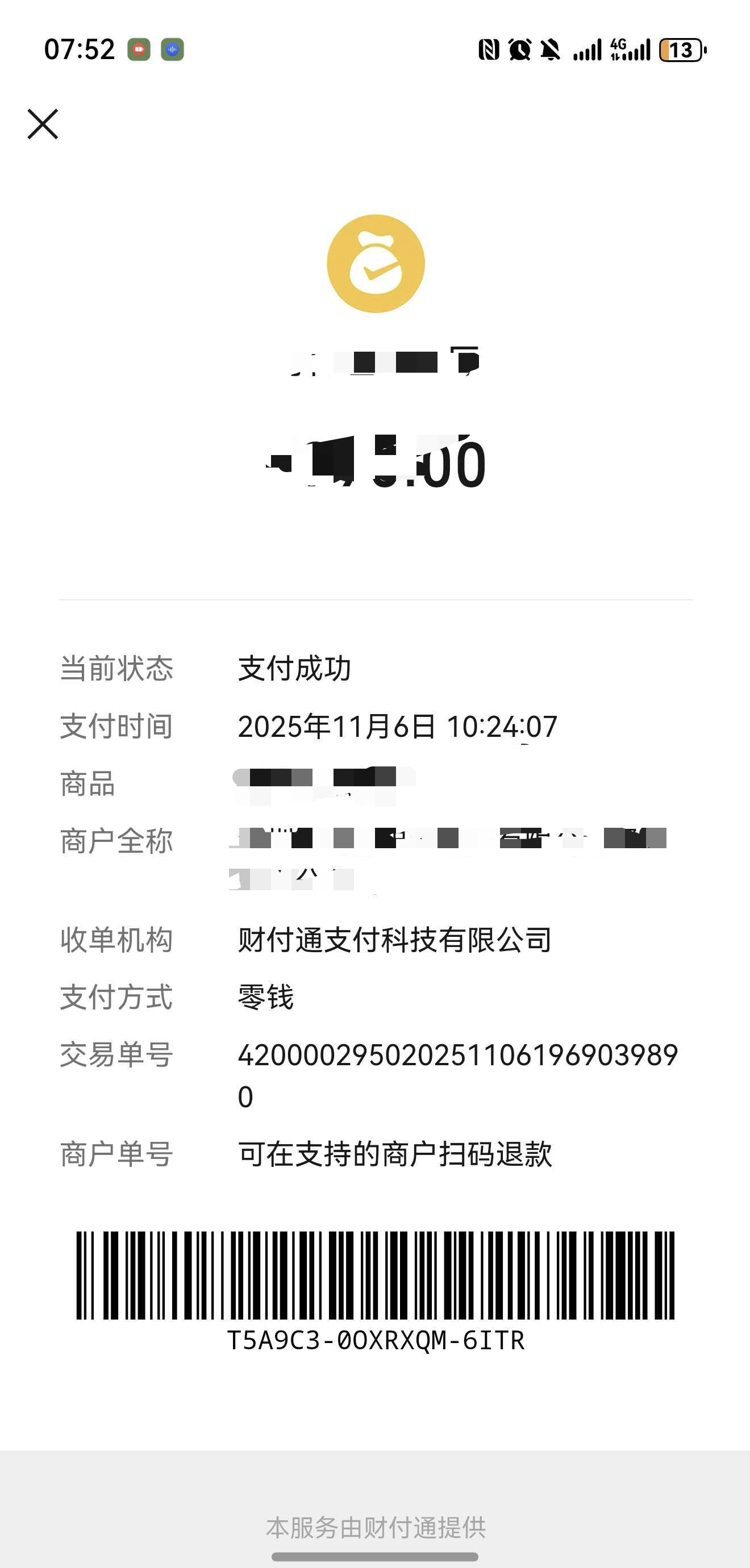Screen dimensions: 750x1568
Task: Tap the payment time 2025年11月6日 row
Action: click(397, 726)
